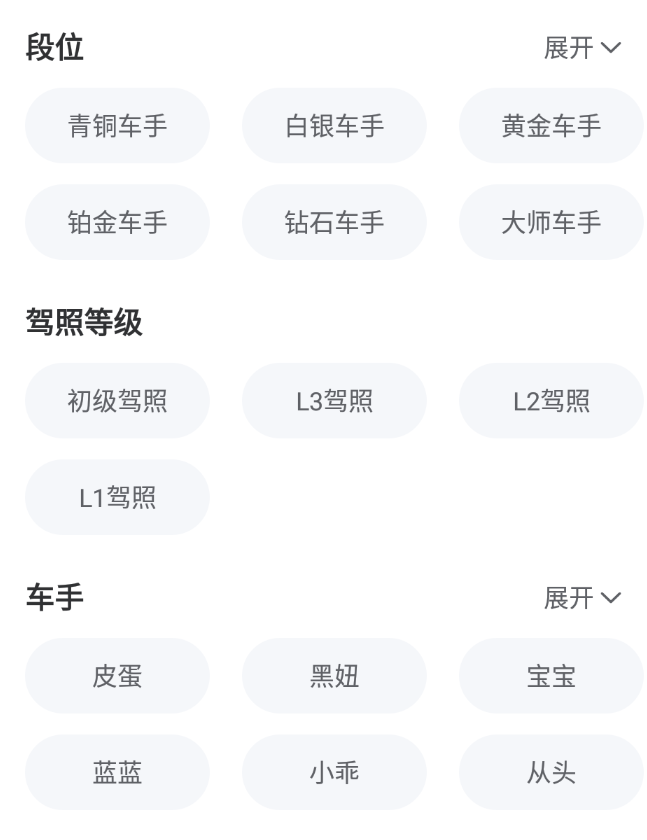Filter by 黄金车手

click(551, 126)
